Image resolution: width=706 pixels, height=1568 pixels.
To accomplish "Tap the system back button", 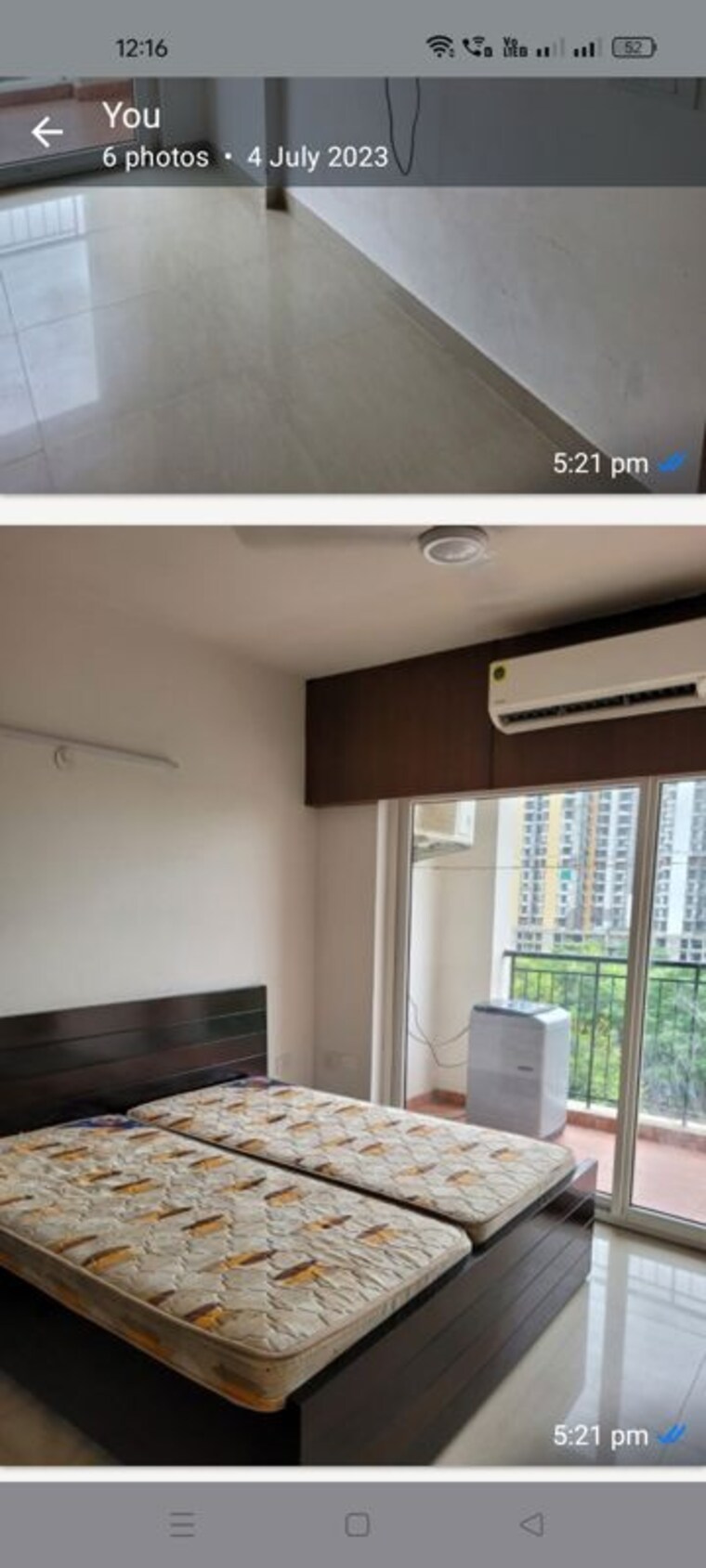I will 531,1523.
